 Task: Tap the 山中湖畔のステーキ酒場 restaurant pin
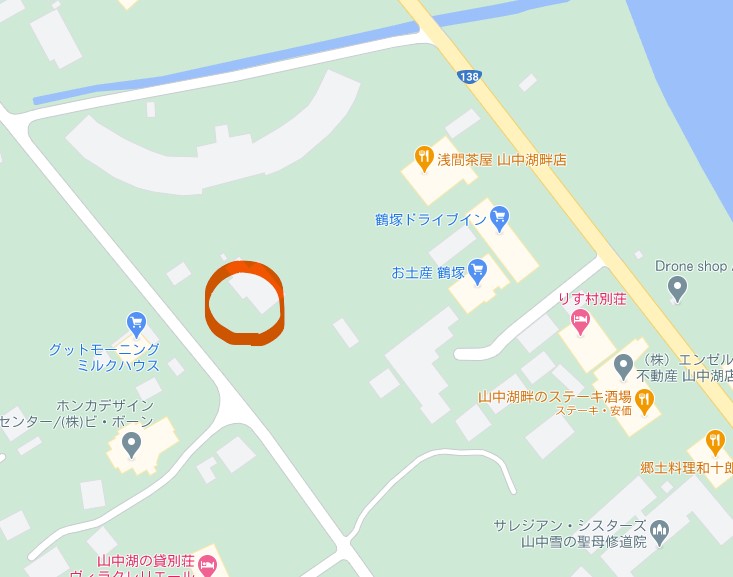(x=644, y=401)
